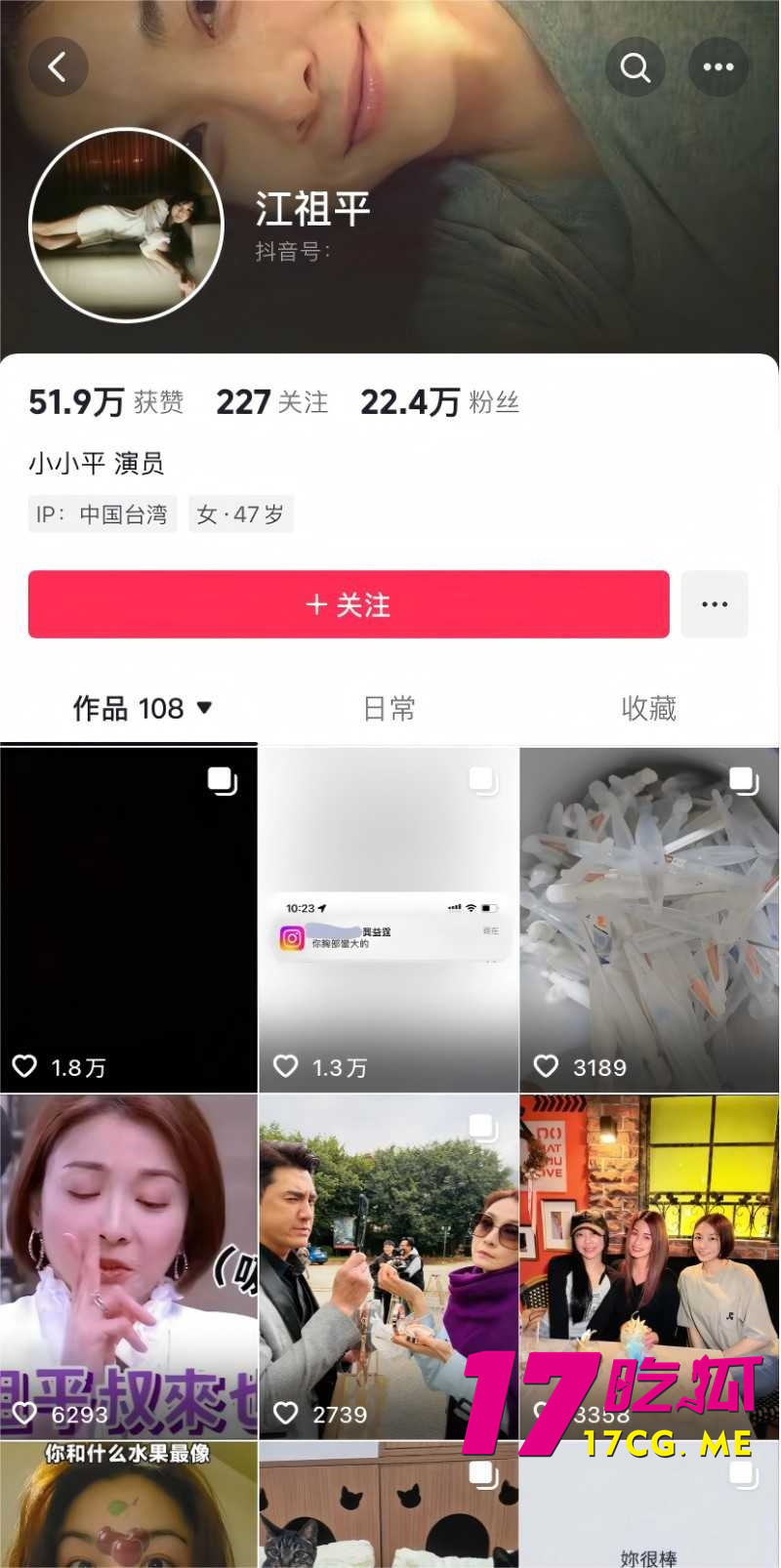
Task: Click the three-dot menu at top right
Action: pos(719,66)
